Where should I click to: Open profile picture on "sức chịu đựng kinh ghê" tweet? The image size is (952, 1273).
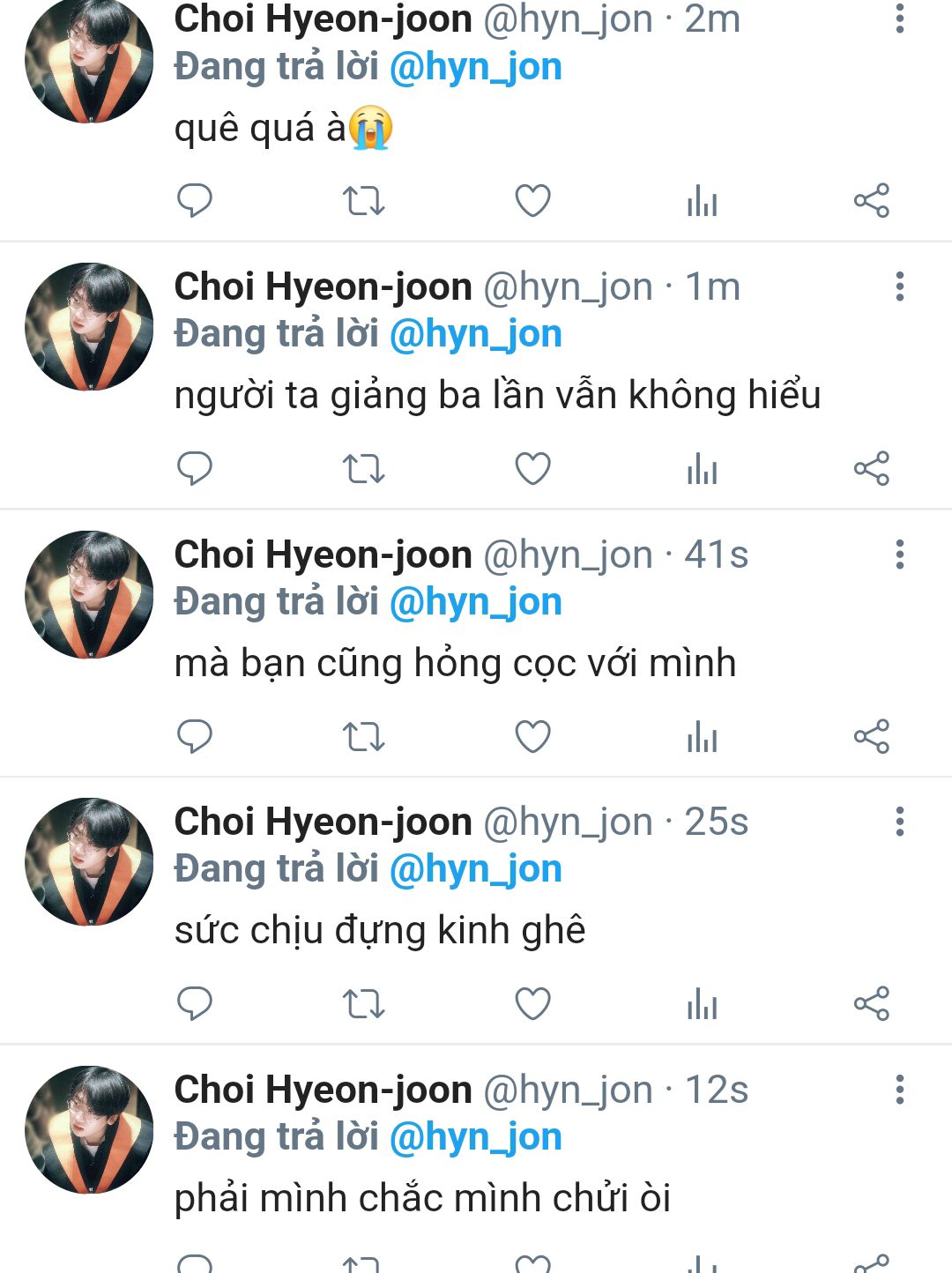pyautogui.click(x=89, y=861)
